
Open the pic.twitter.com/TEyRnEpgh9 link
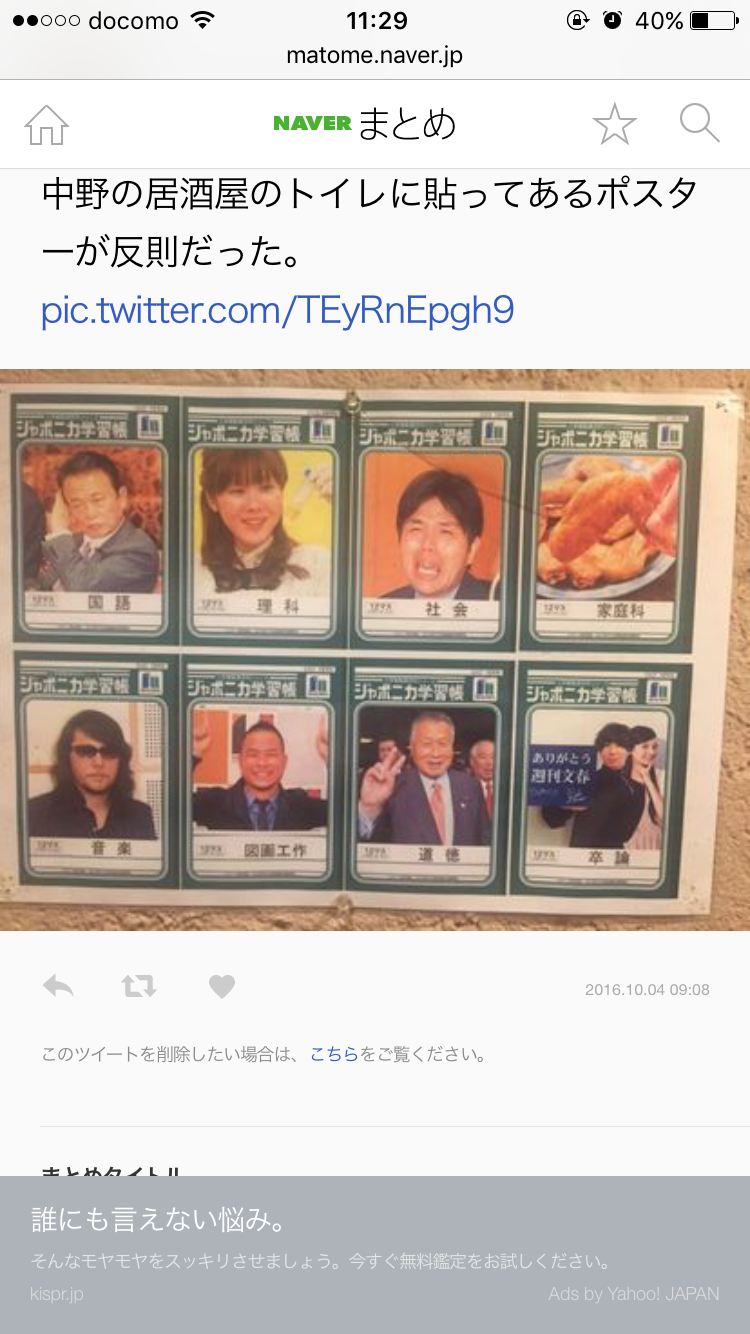point(278,311)
